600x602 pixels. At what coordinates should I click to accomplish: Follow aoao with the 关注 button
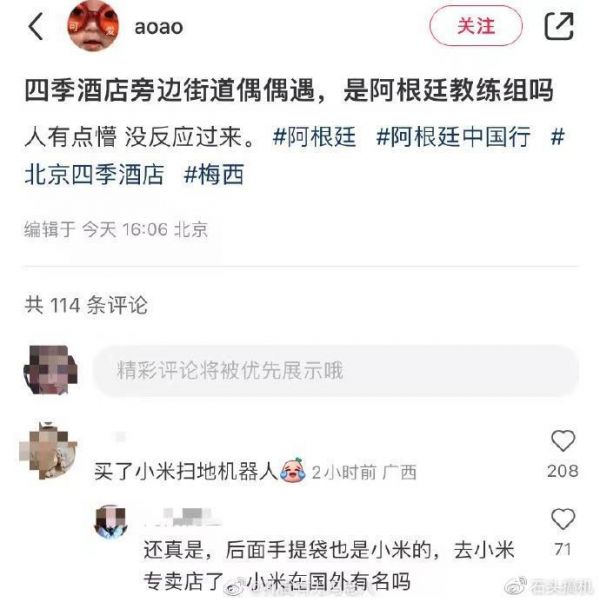click(476, 27)
